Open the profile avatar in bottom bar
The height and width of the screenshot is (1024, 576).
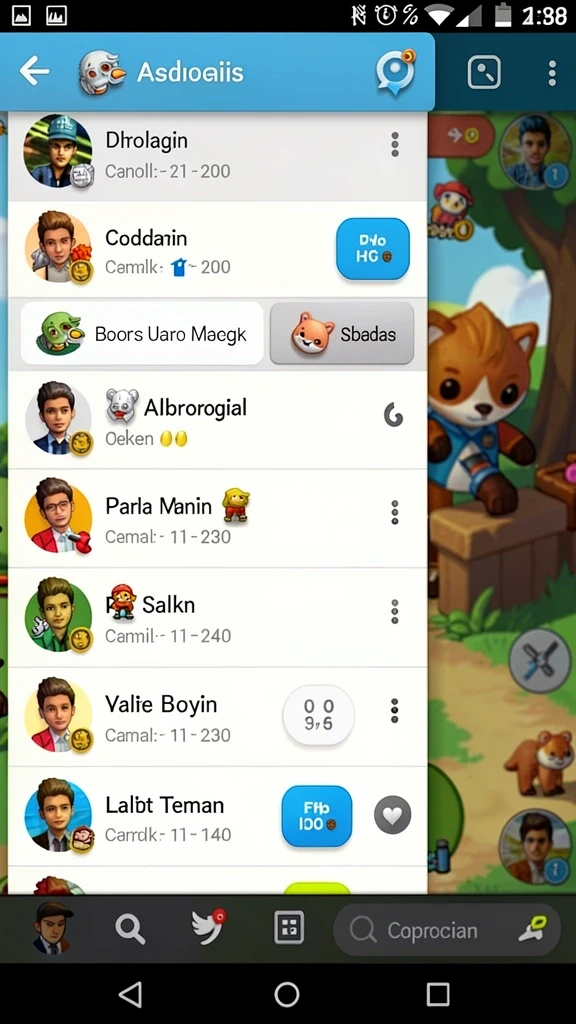[53, 928]
